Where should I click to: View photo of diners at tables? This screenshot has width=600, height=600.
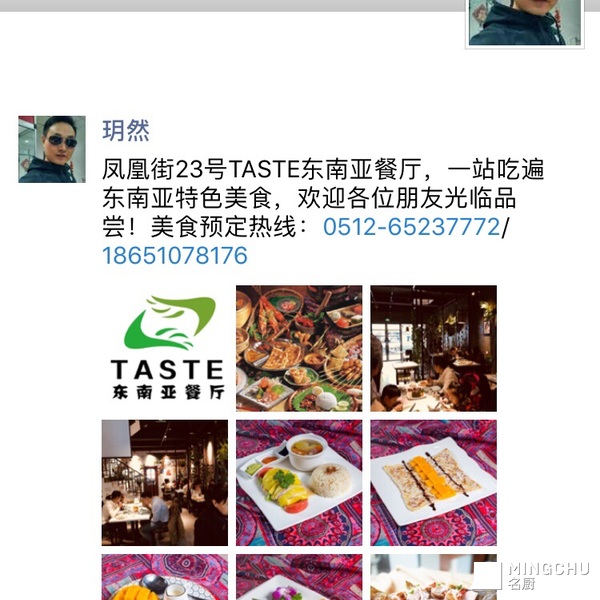coord(164,482)
